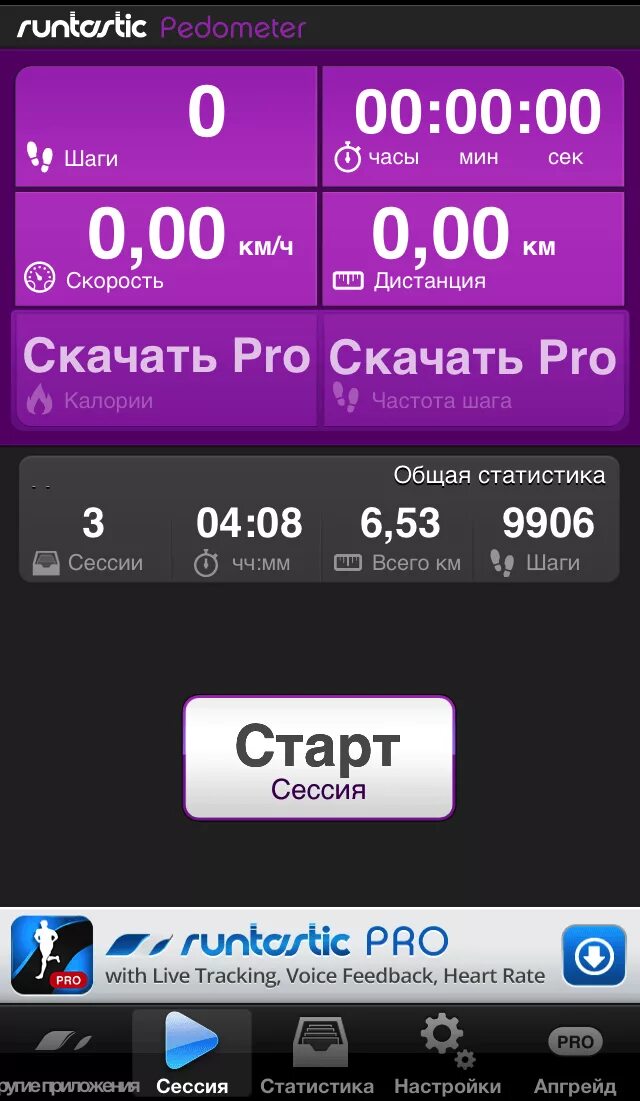Select the Апгрейд tab

coord(575,1055)
